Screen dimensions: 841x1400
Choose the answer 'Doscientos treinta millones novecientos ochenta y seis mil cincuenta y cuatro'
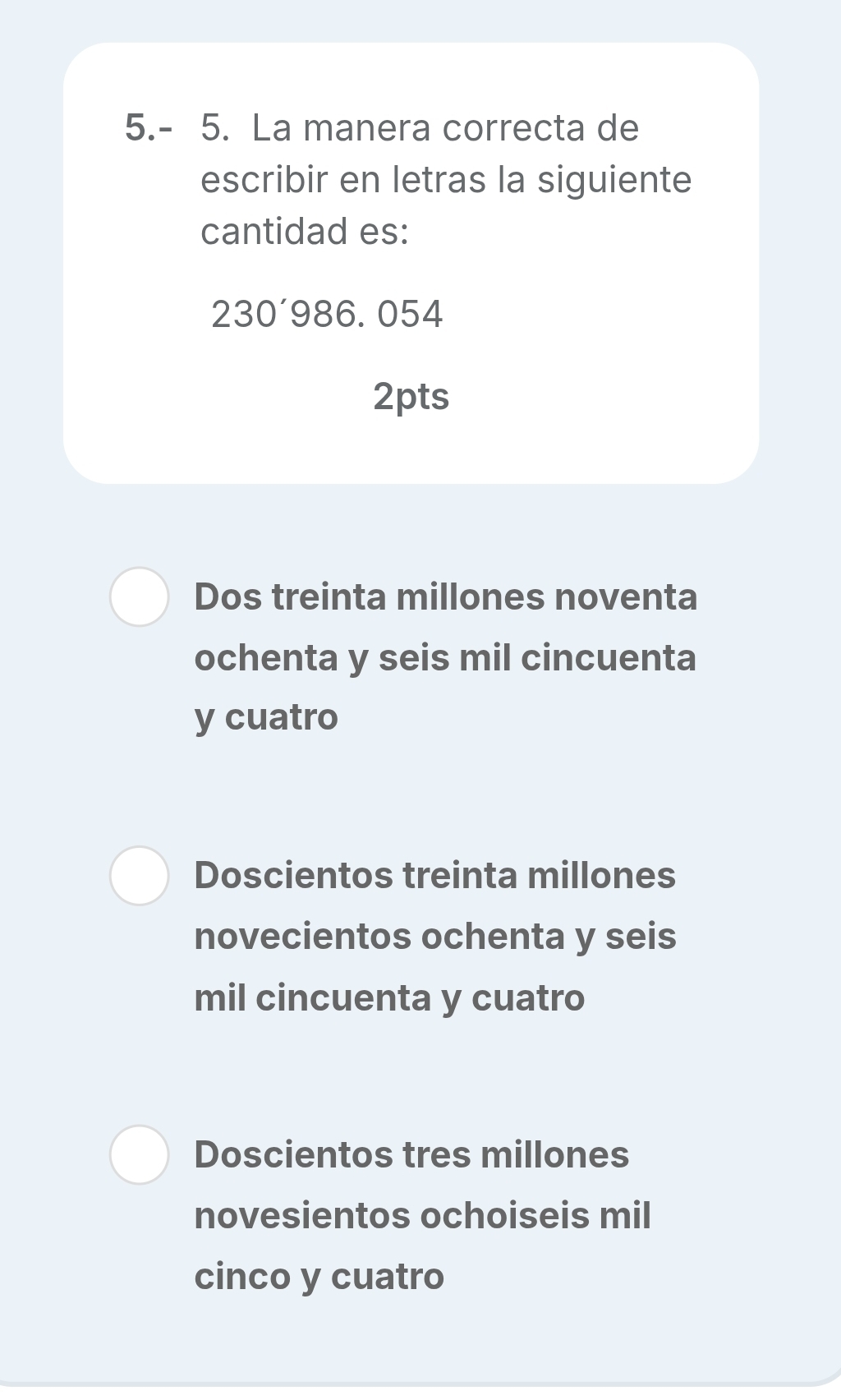434,936
